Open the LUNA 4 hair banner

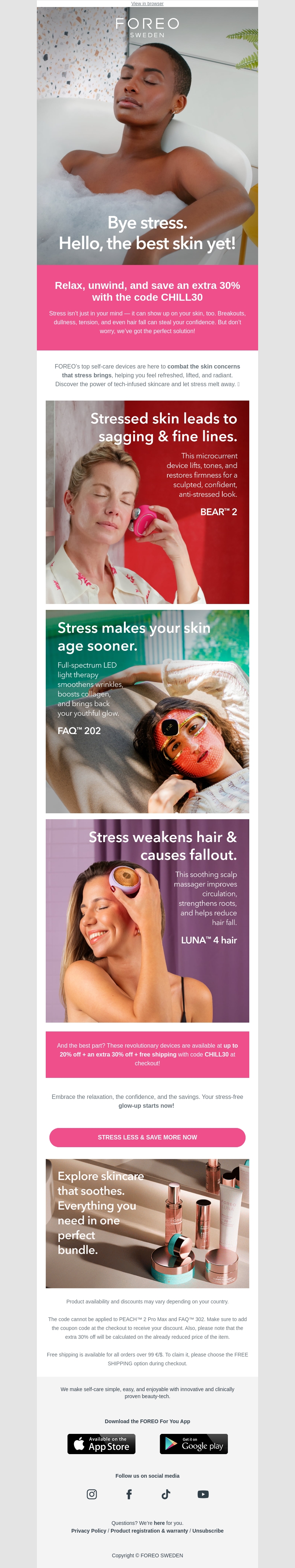coord(147,921)
